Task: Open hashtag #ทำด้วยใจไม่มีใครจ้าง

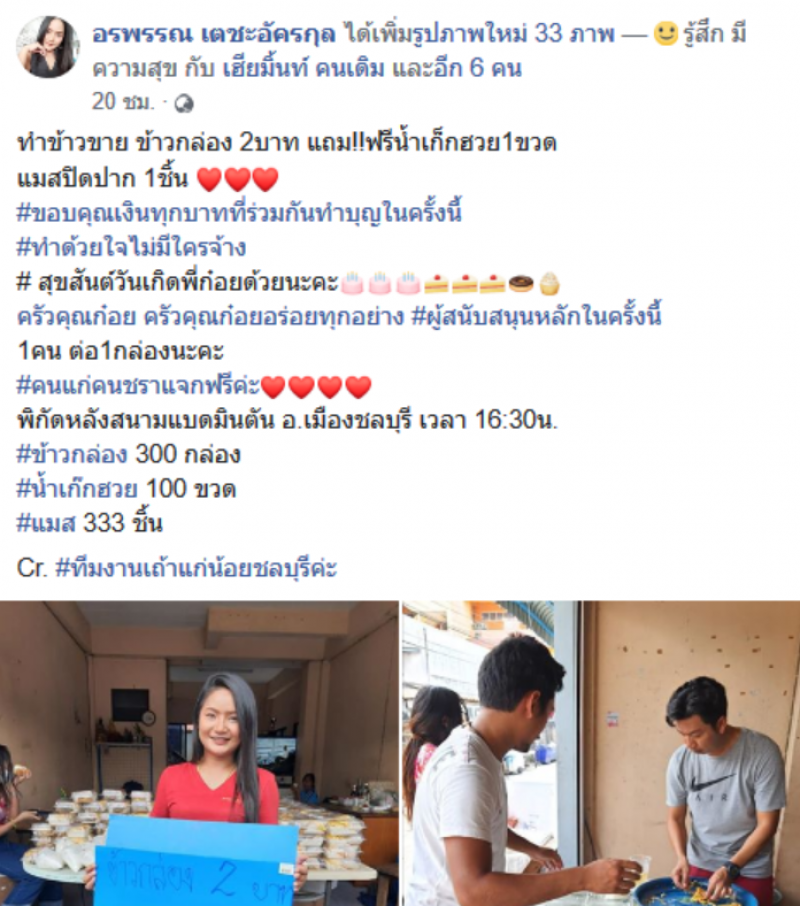Action: click(131, 248)
